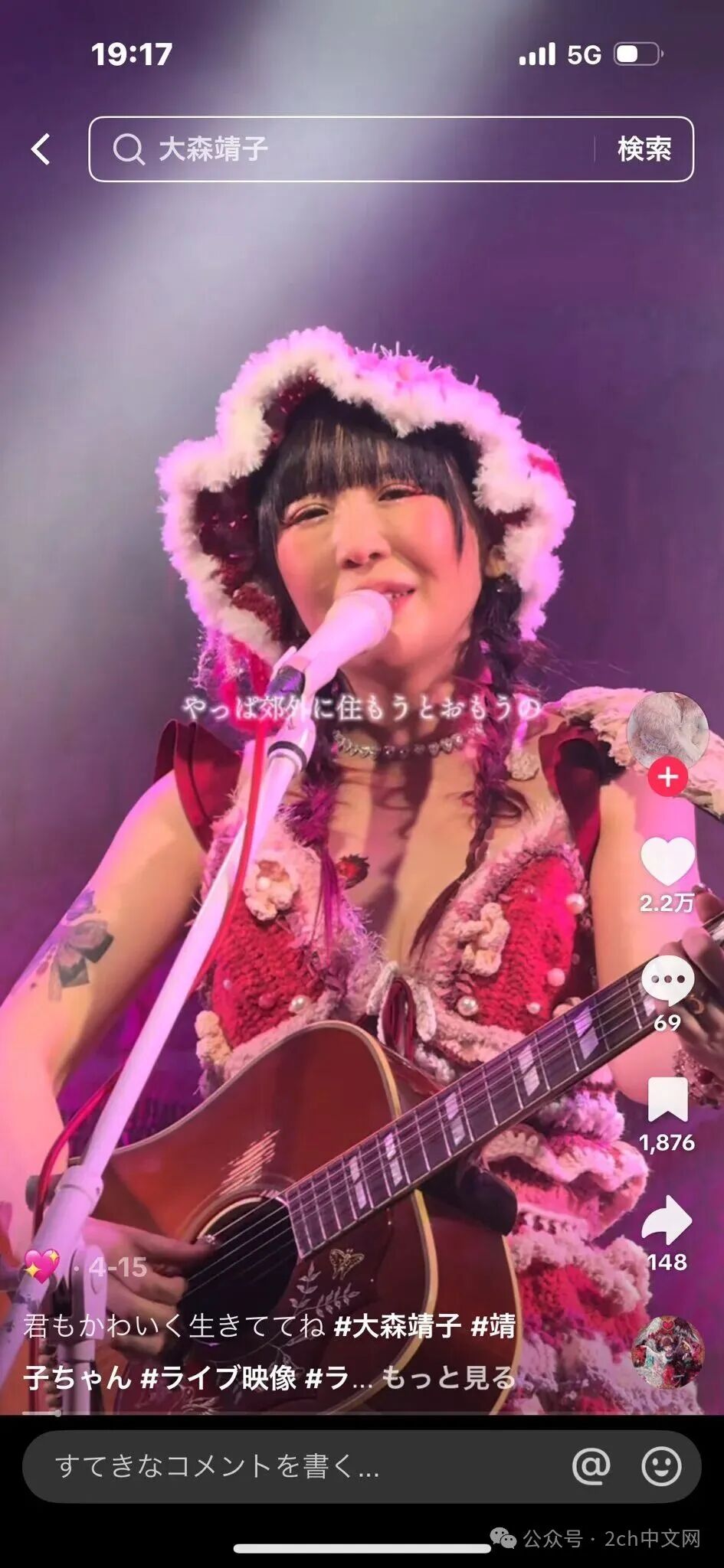Bookmark this video to favorites

point(667,1099)
